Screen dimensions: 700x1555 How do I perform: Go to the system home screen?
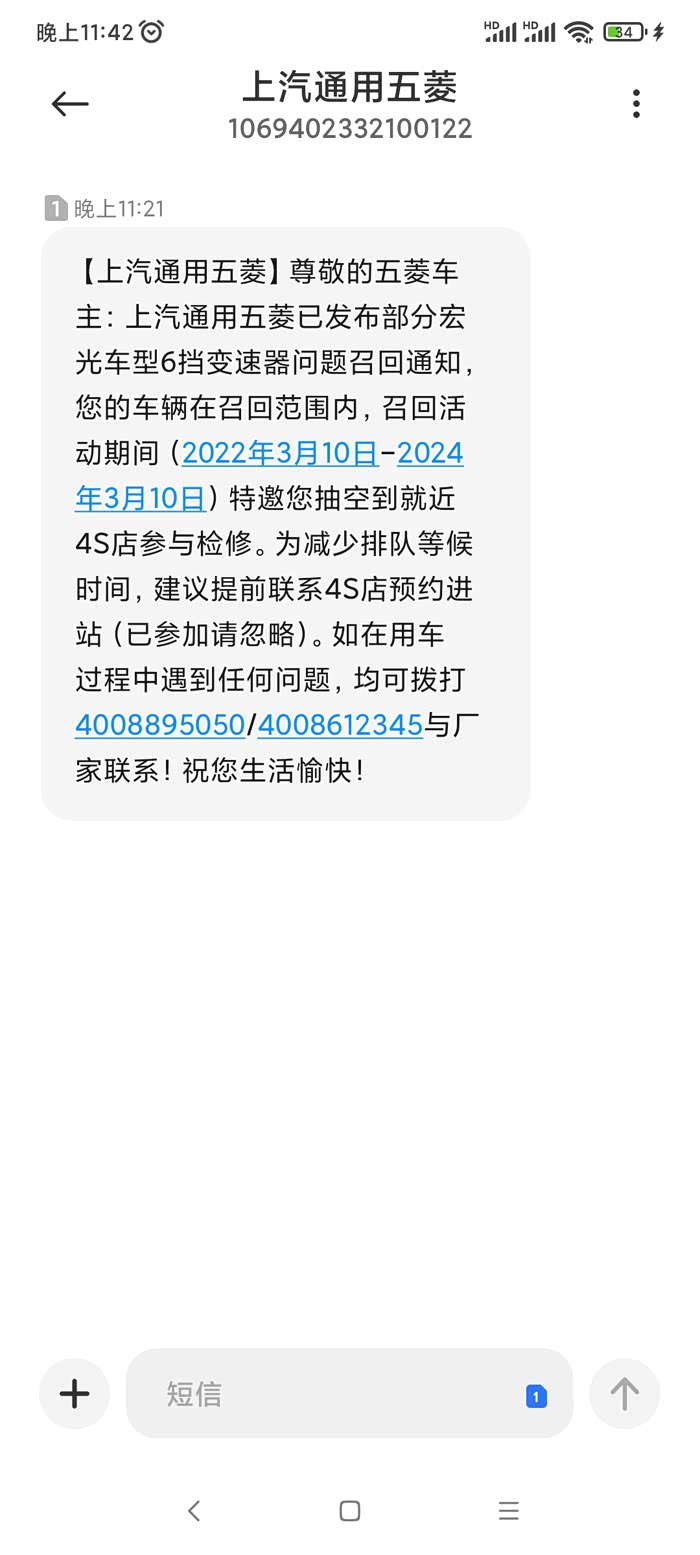[349, 1511]
